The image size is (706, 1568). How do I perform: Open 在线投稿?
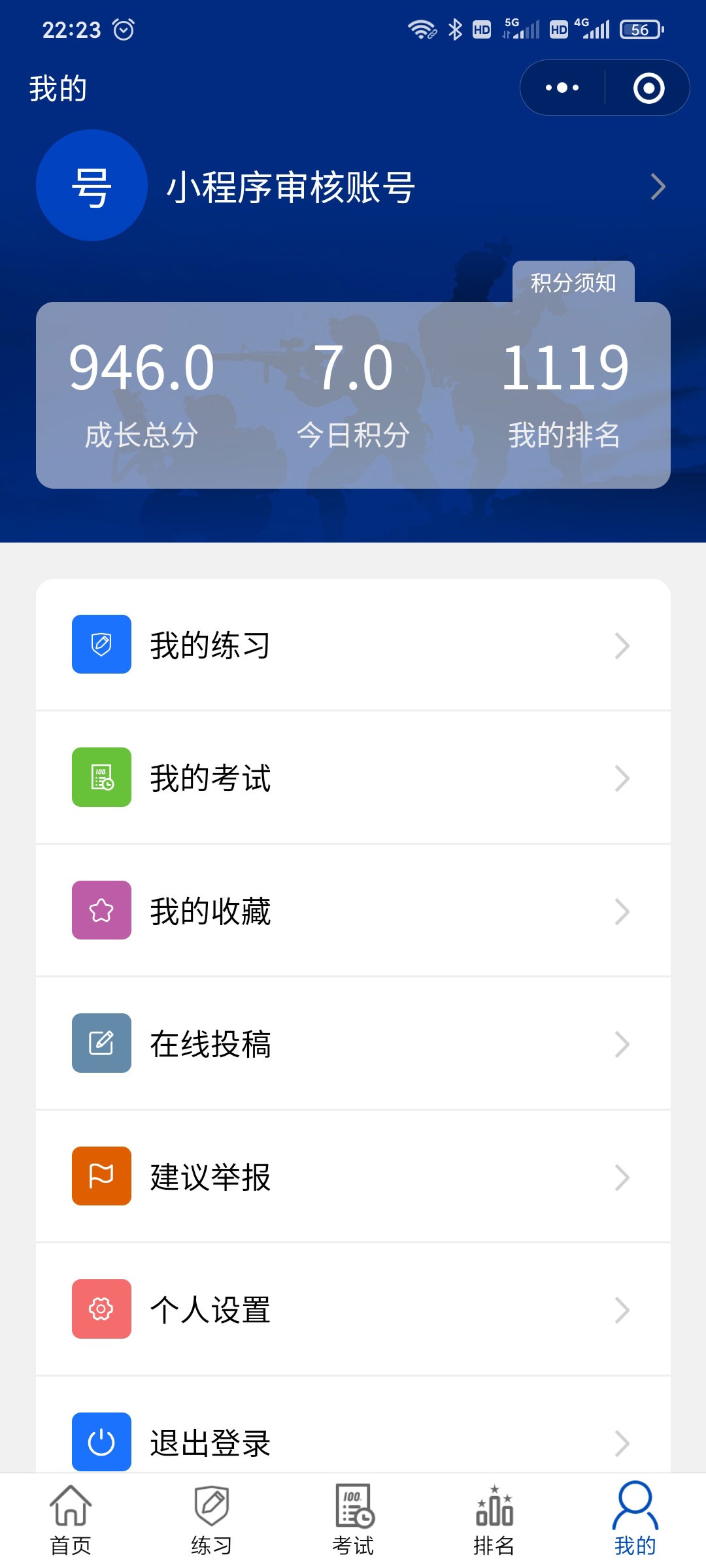[353, 1043]
